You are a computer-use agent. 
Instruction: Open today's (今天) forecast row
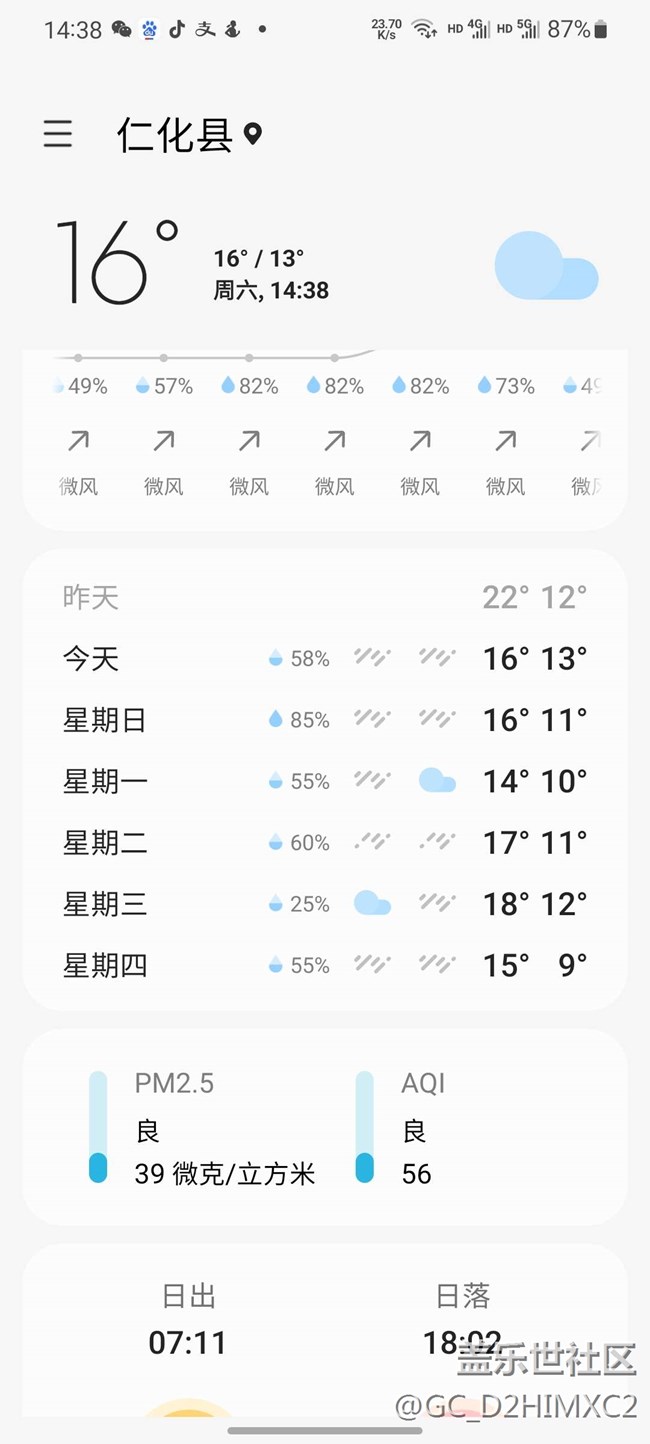tap(325, 658)
